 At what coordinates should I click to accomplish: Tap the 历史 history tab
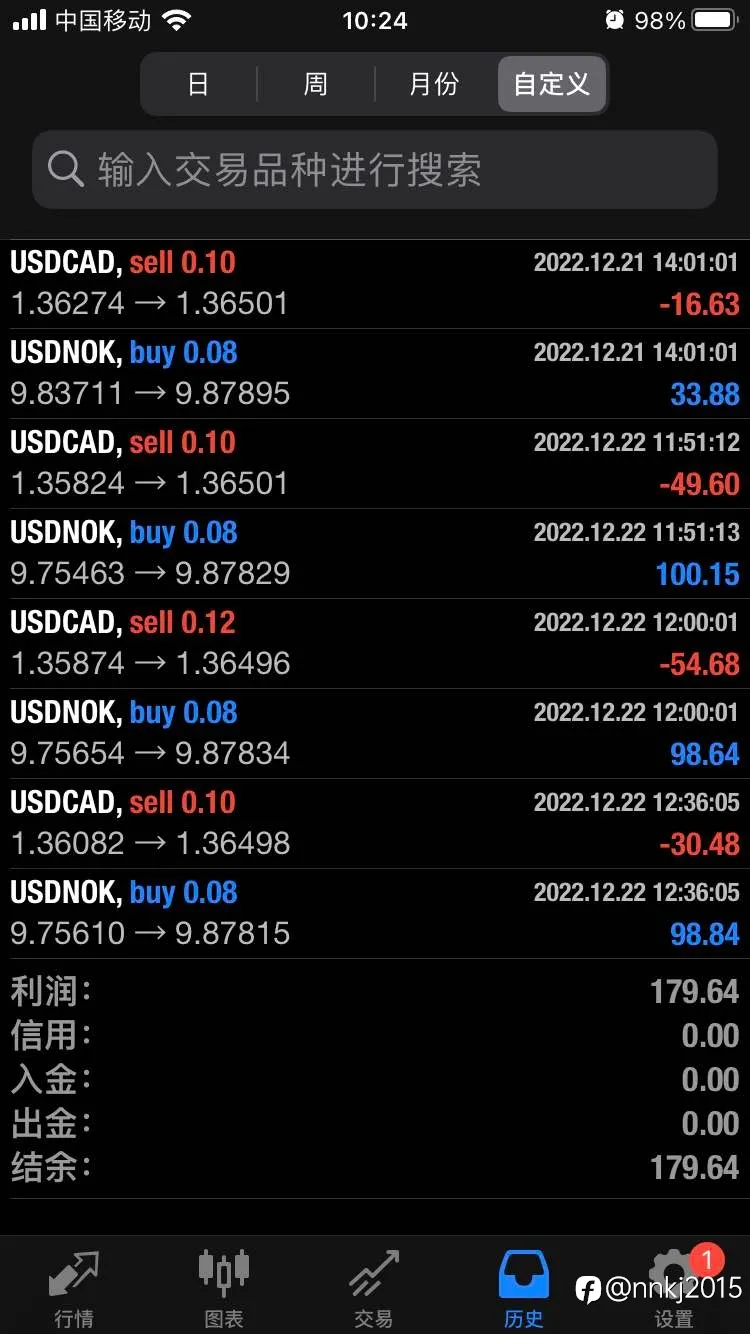524,1286
